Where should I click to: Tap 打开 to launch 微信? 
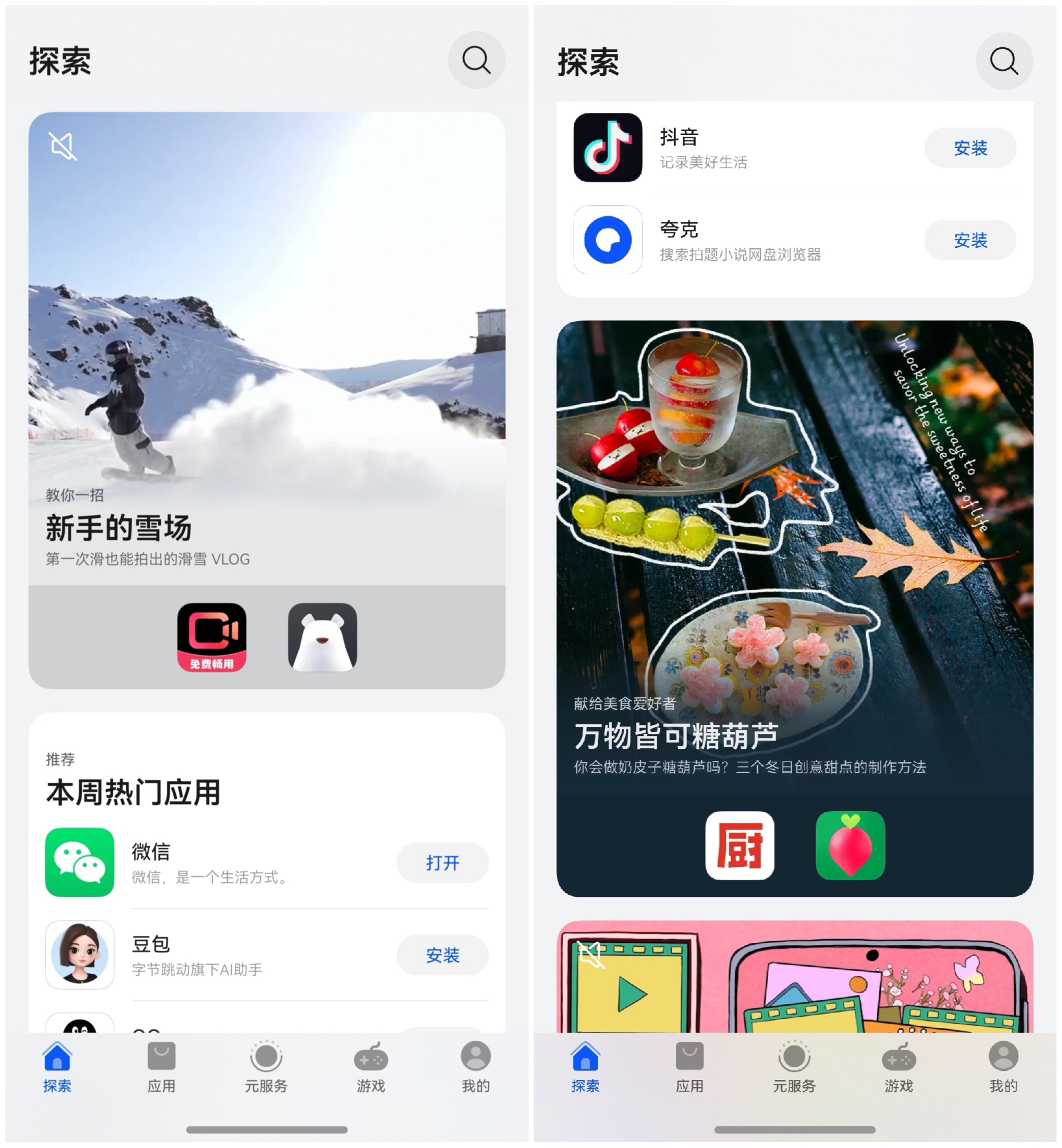[442, 863]
